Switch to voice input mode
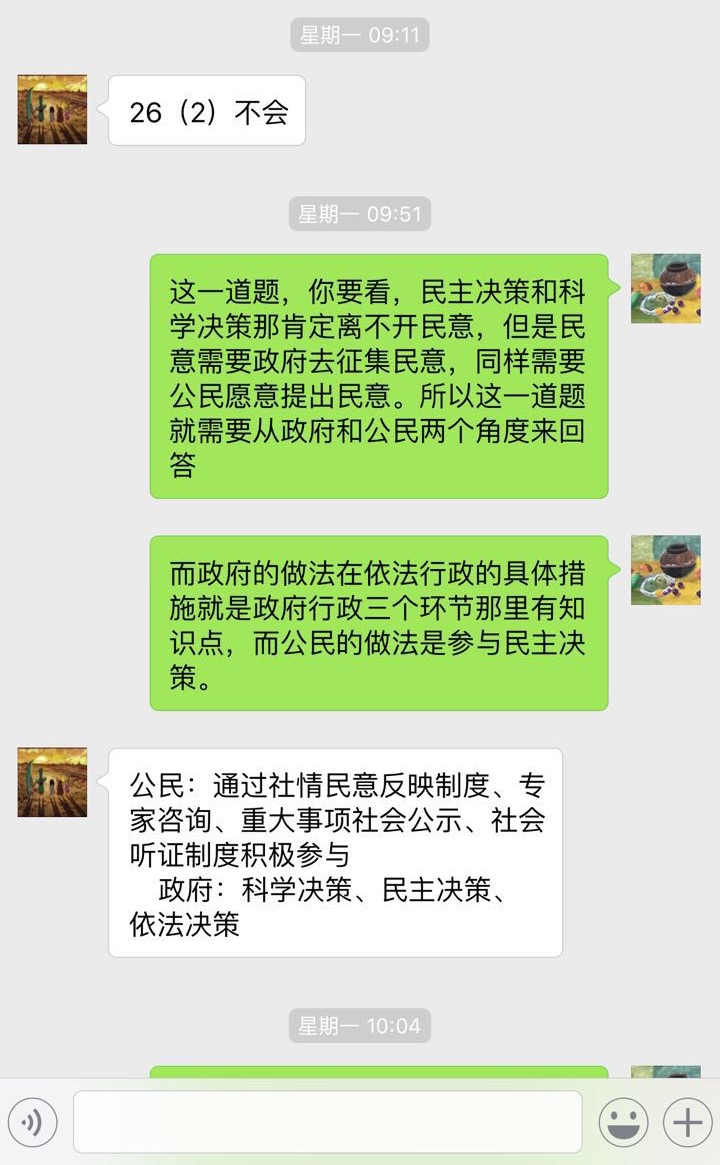This screenshot has height=1165, width=720. (32, 1122)
